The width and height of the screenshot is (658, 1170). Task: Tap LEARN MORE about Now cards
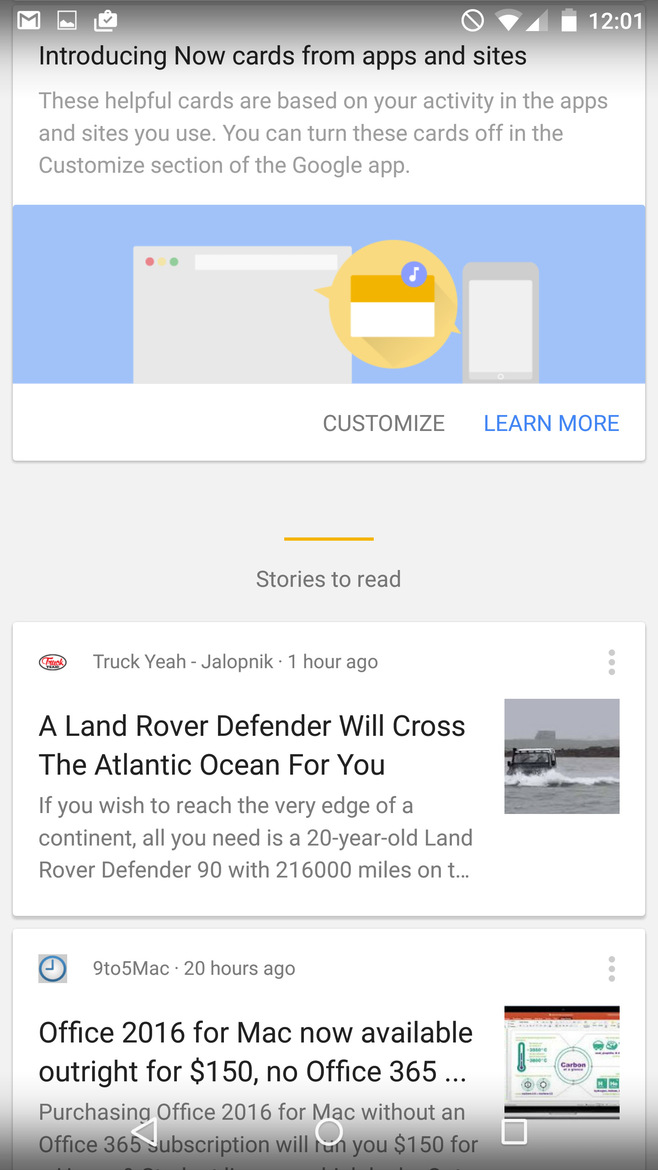point(551,423)
